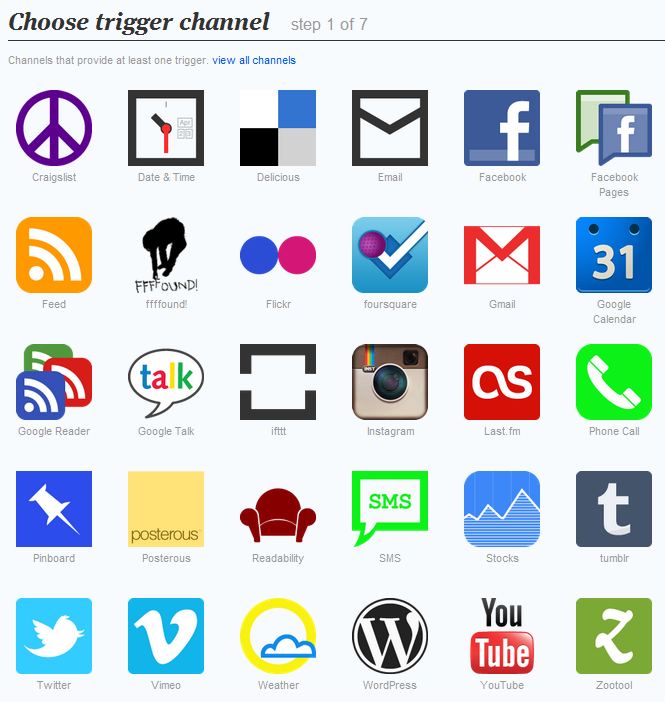Tap the Last.fm channel icon
Viewport: 665px width, 702px height.
click(x=502, y=382)
